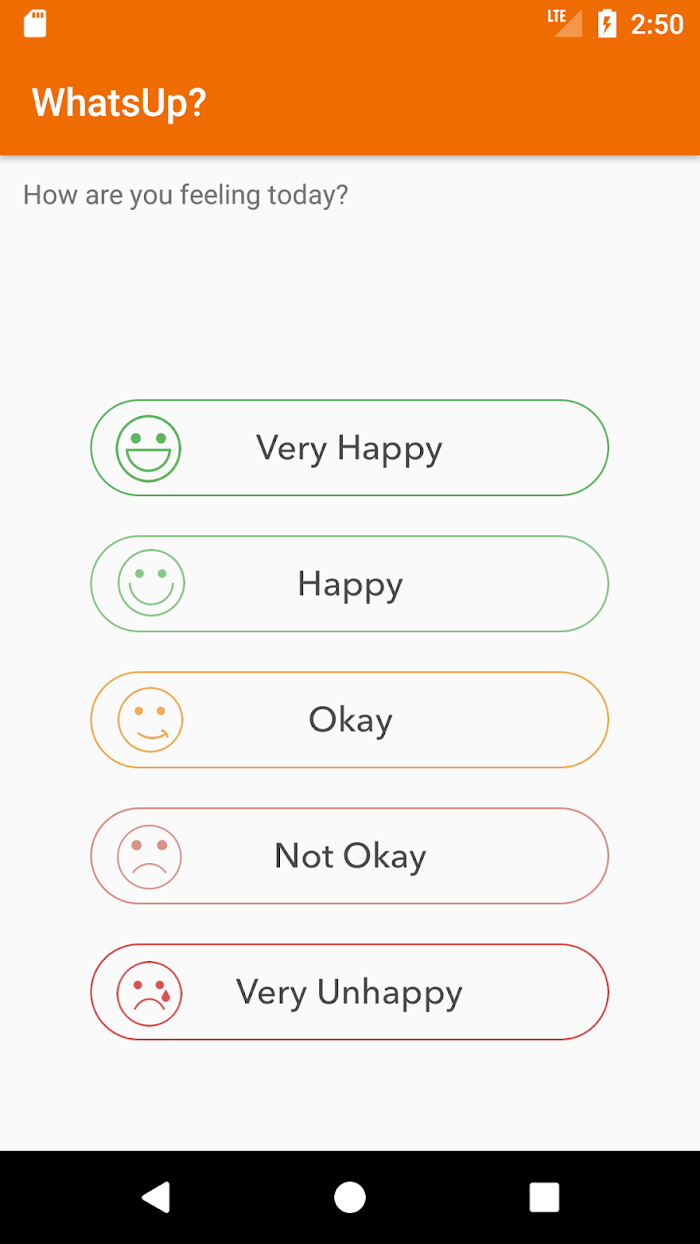Select the Very Happy mood button
This screenshot has height=1244, width=700.
point(349,448)
